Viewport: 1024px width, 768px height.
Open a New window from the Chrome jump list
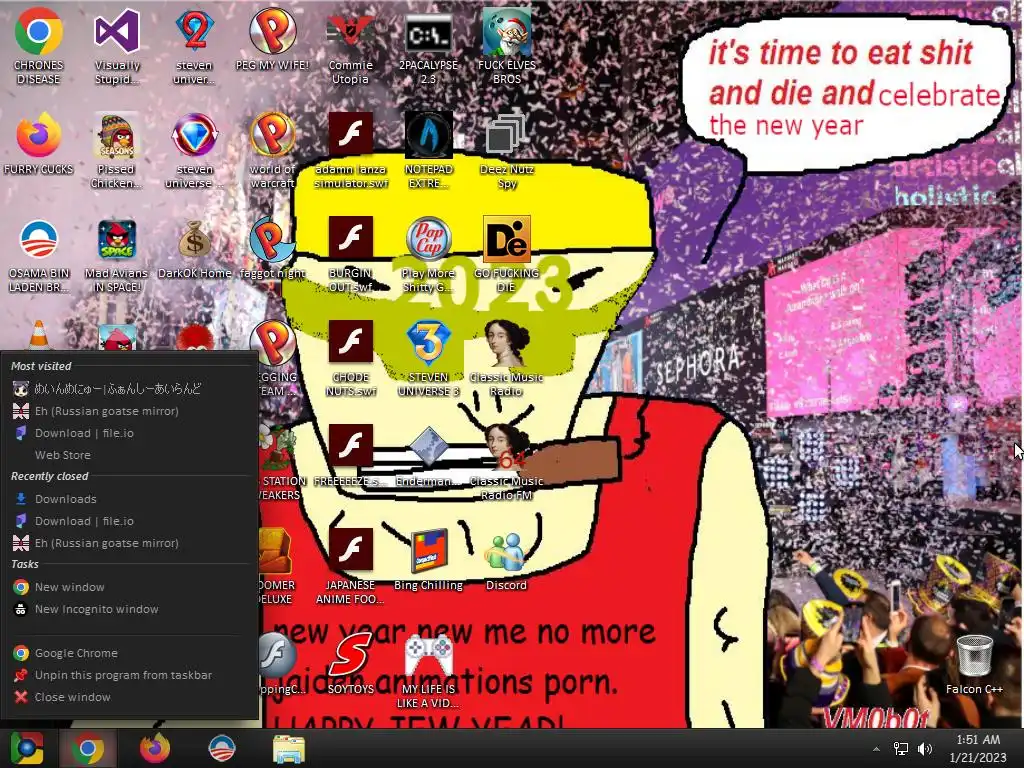(69, 587)
